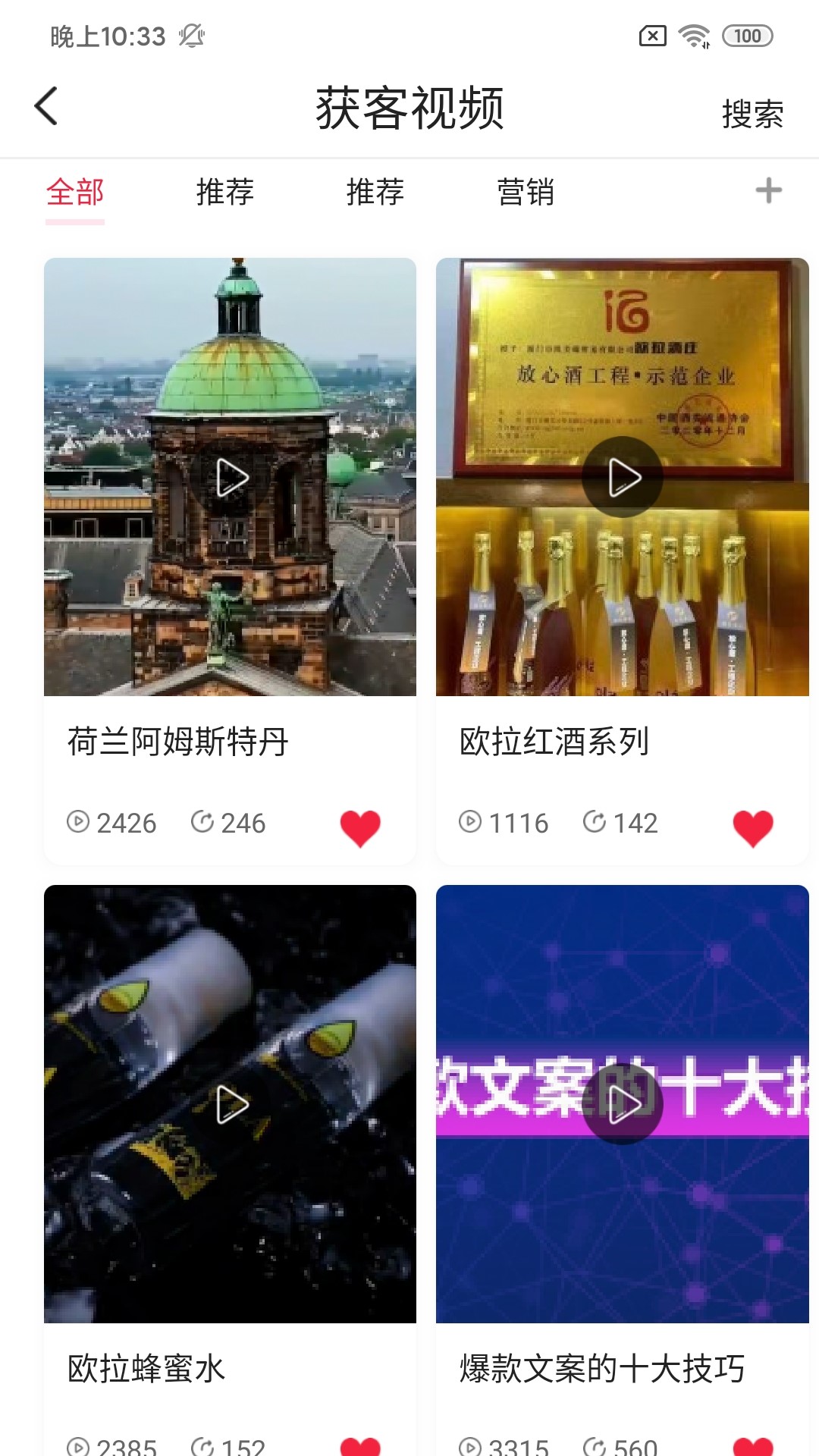Open the 欧拉蜂蜜水 video card
The height and width of the screenshot is (1456, 819).
coord(231,1104)
